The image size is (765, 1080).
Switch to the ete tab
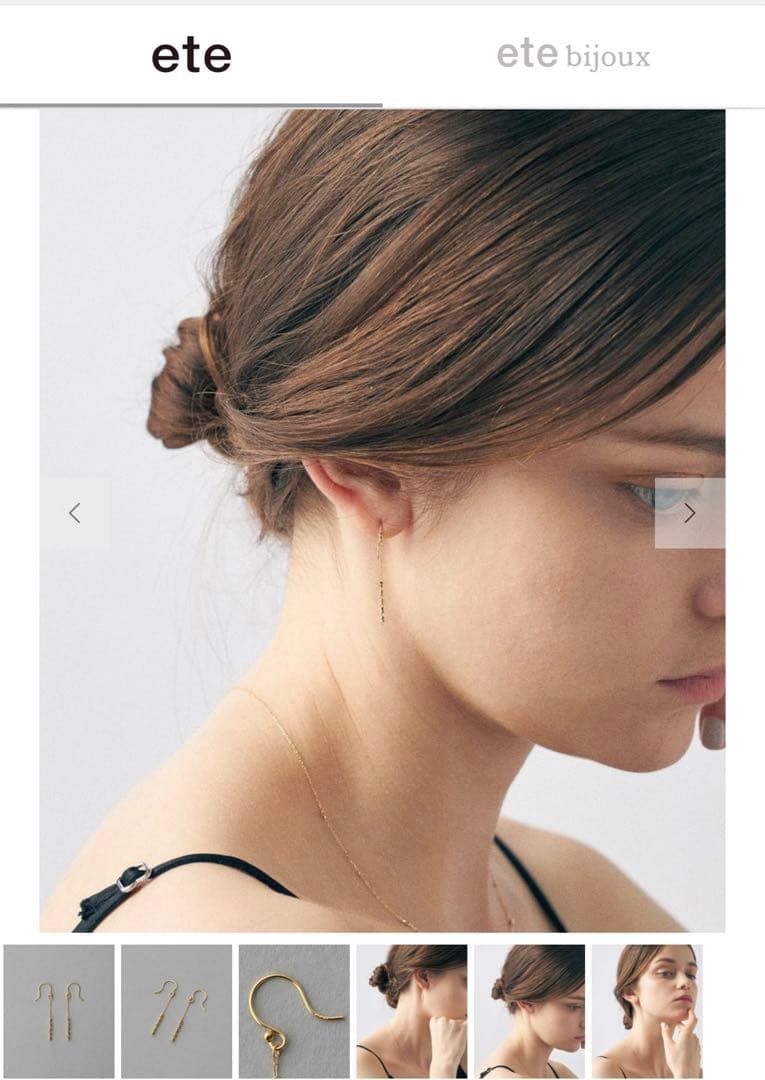191,56
